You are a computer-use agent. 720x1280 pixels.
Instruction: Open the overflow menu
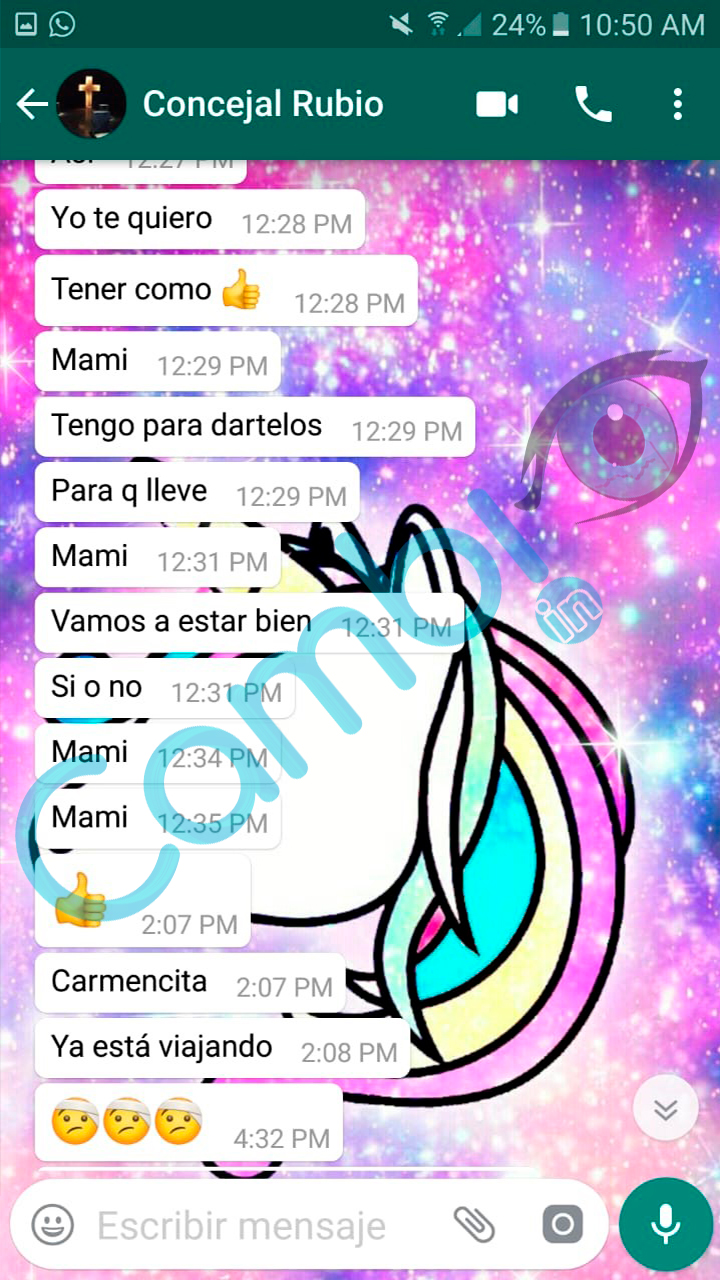(678, 104)
